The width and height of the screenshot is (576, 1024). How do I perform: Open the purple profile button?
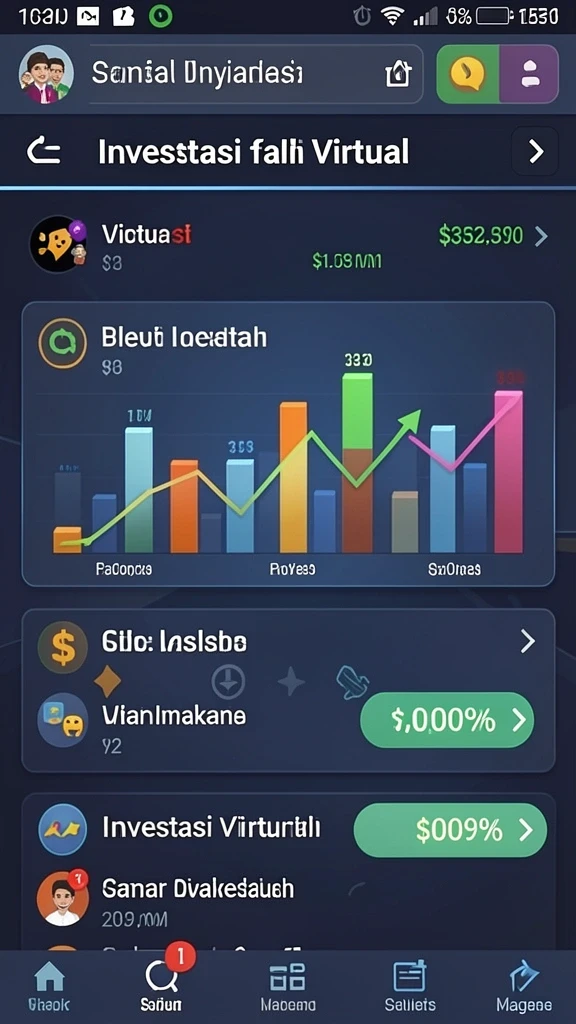click(x=529, y=74)
